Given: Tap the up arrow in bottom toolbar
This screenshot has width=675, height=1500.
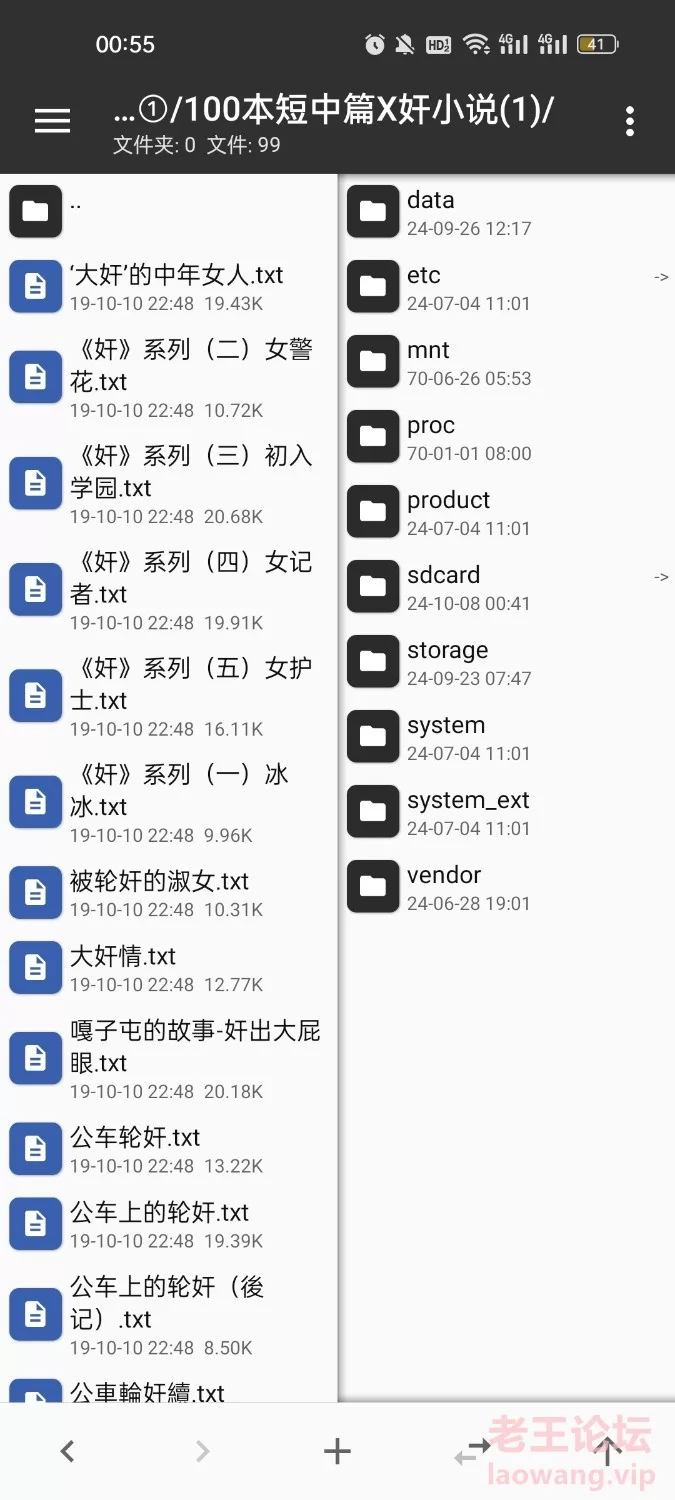Looking at the screenshot, I should click(x=607, y=1451).
